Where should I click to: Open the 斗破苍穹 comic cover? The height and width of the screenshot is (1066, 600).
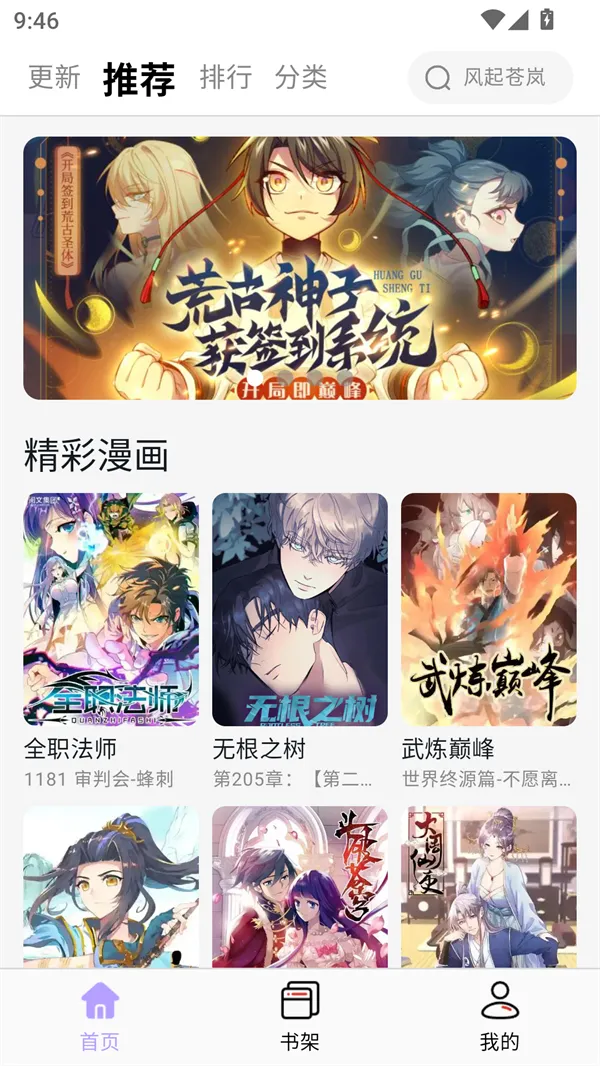coord(300,886)
